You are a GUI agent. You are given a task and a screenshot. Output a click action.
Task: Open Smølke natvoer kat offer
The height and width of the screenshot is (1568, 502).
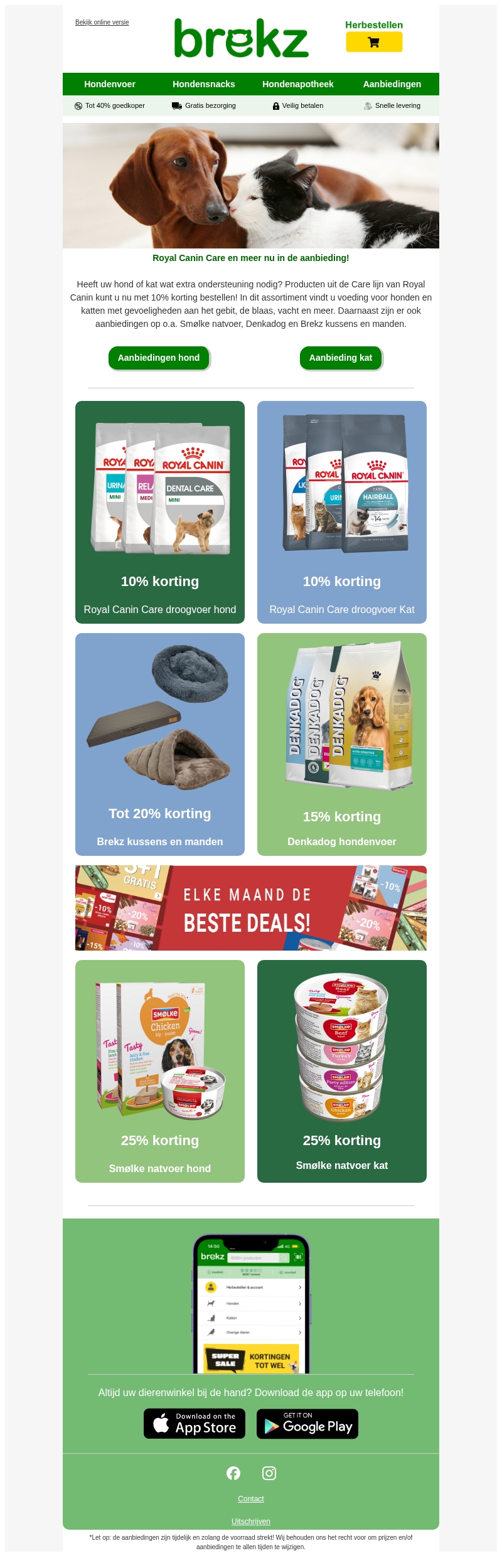[342, 1071]
